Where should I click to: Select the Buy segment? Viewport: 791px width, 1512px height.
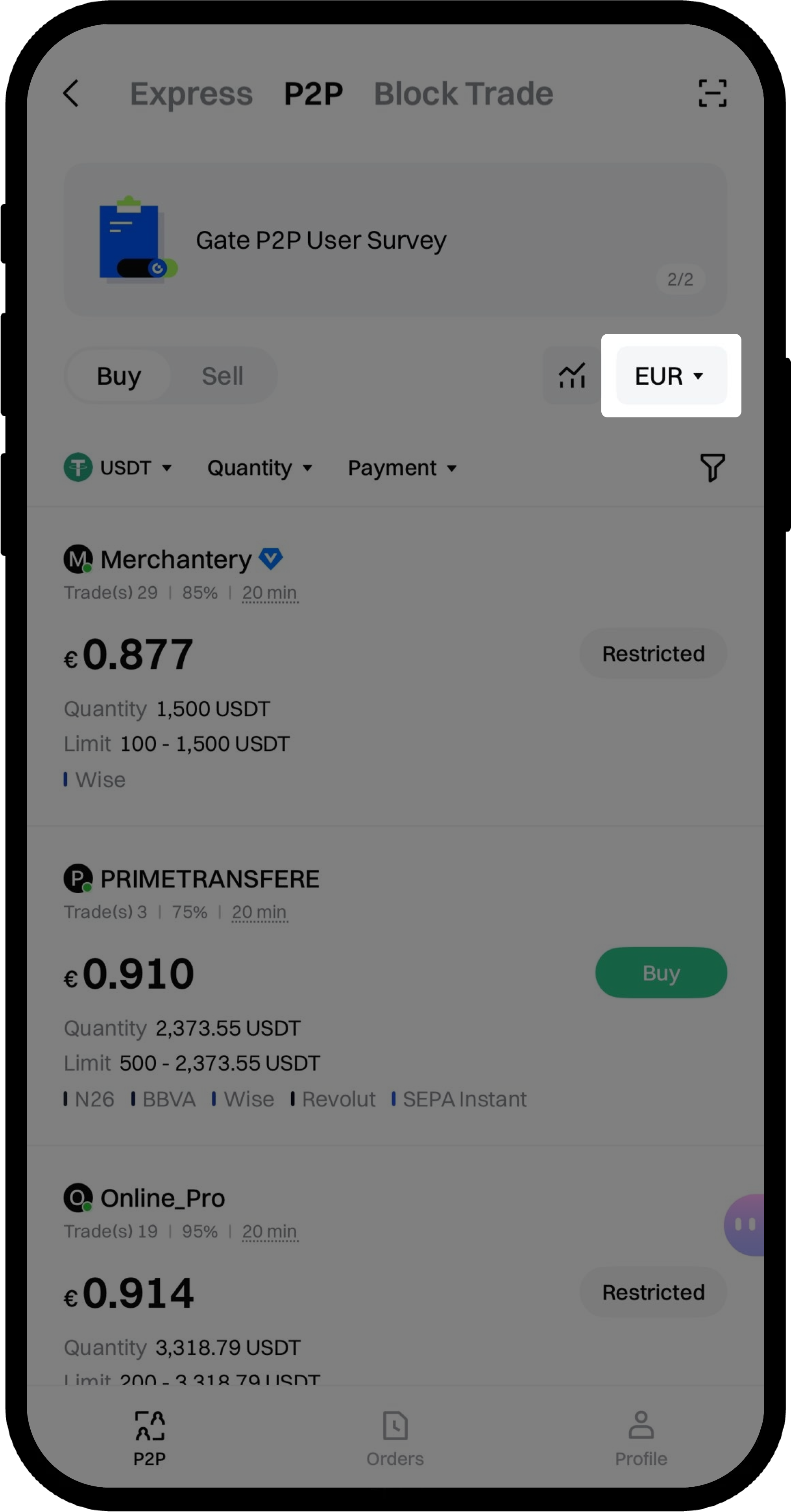[x=119, y=376]
